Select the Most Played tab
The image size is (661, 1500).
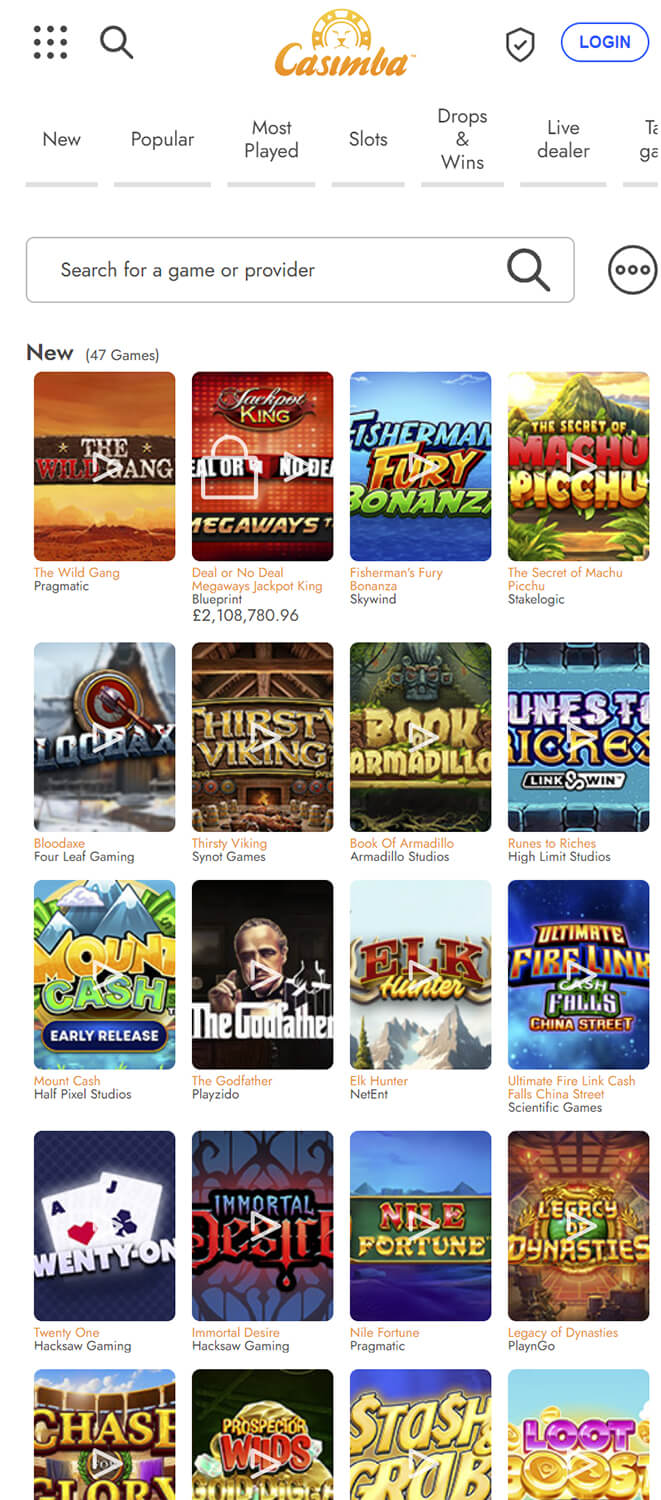tap(271, 140)
